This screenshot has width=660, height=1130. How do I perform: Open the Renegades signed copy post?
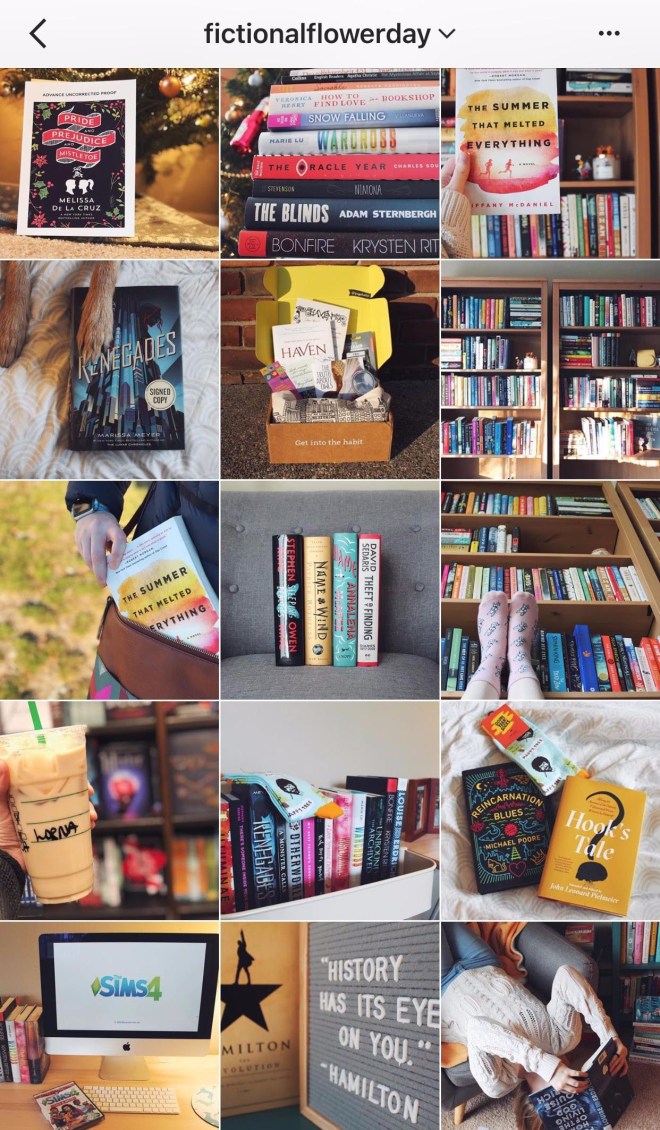109,370
